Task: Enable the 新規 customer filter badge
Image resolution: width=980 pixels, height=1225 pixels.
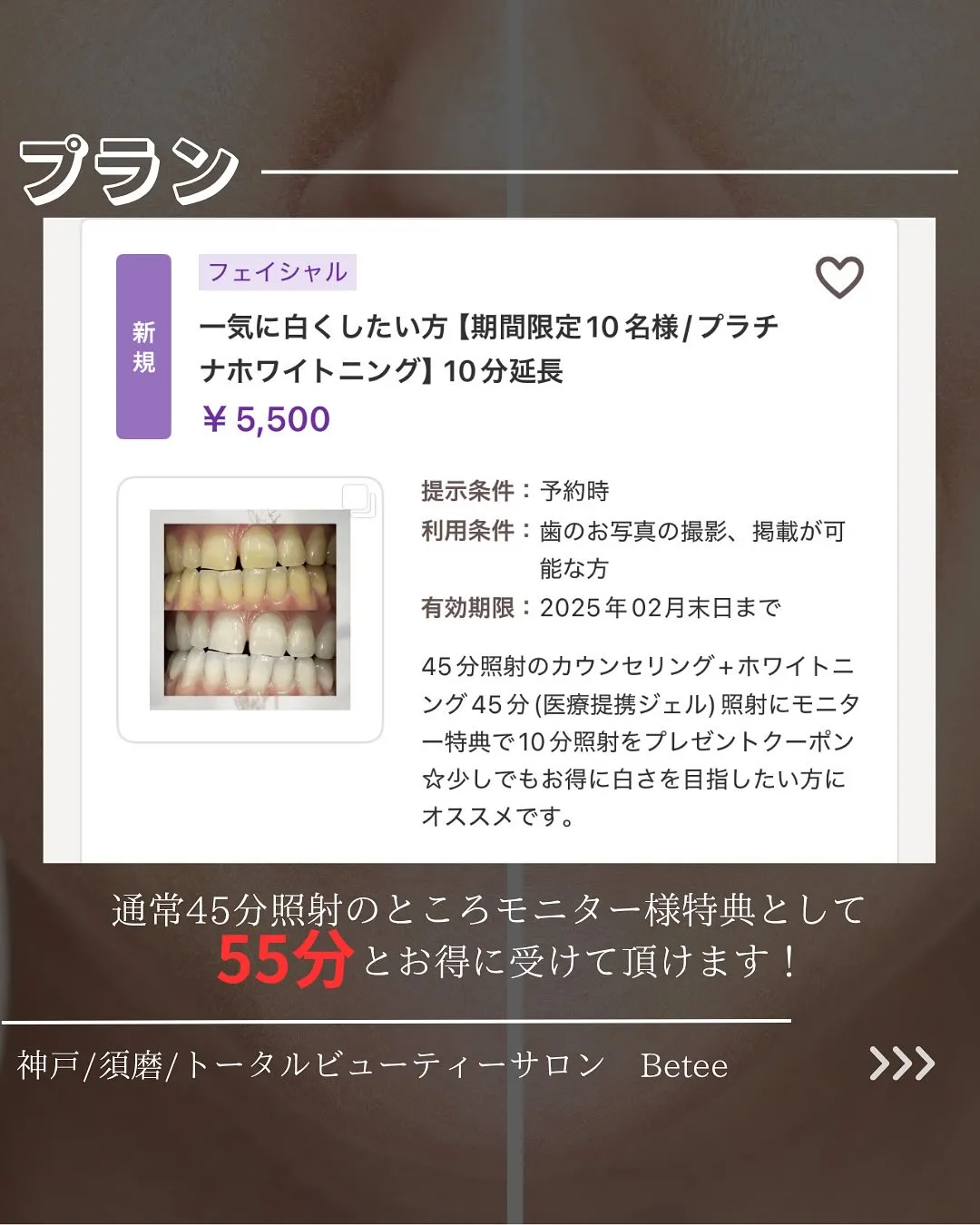Action: click(x=142, y=348)
